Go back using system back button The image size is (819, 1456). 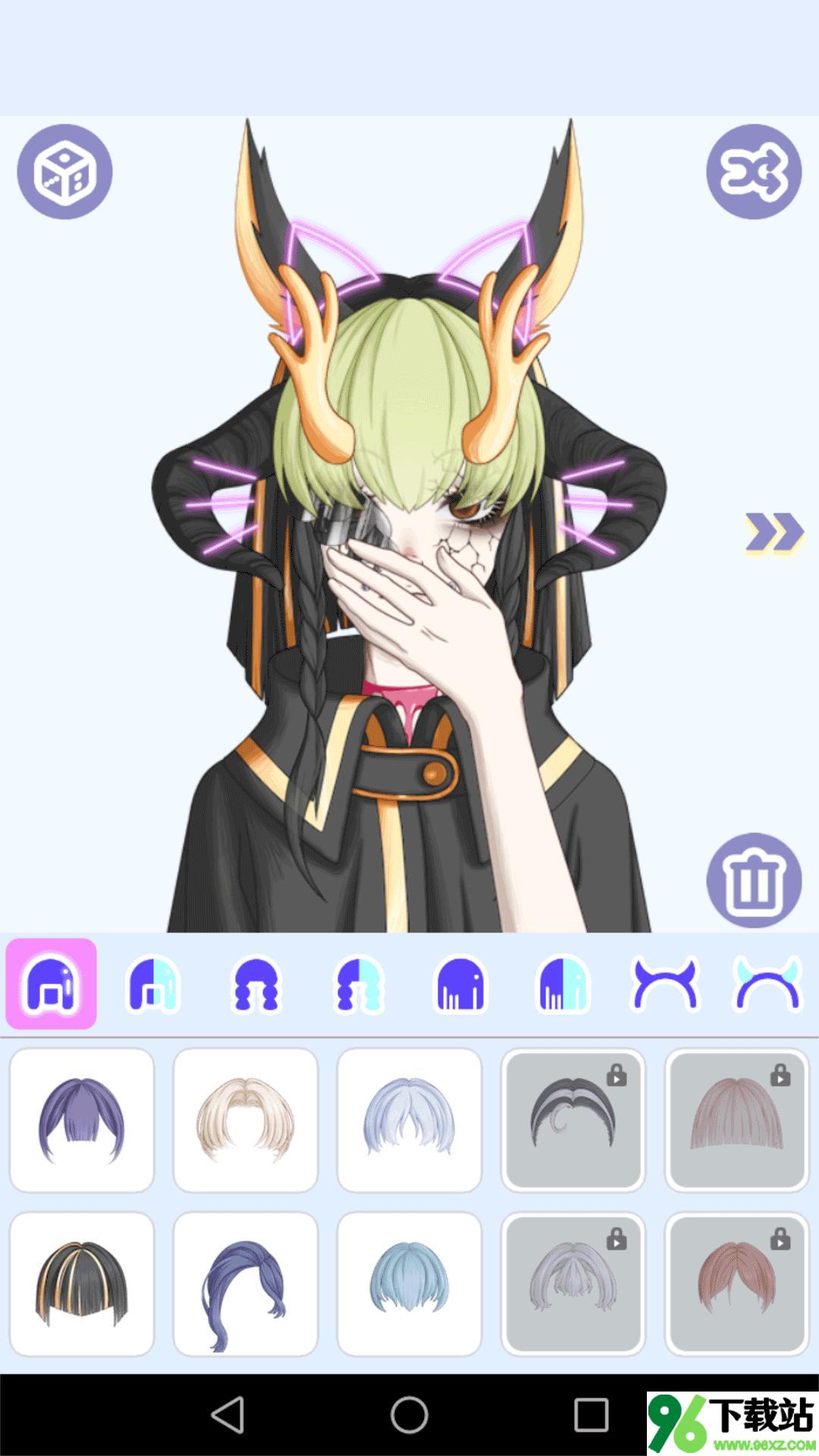227,1414
